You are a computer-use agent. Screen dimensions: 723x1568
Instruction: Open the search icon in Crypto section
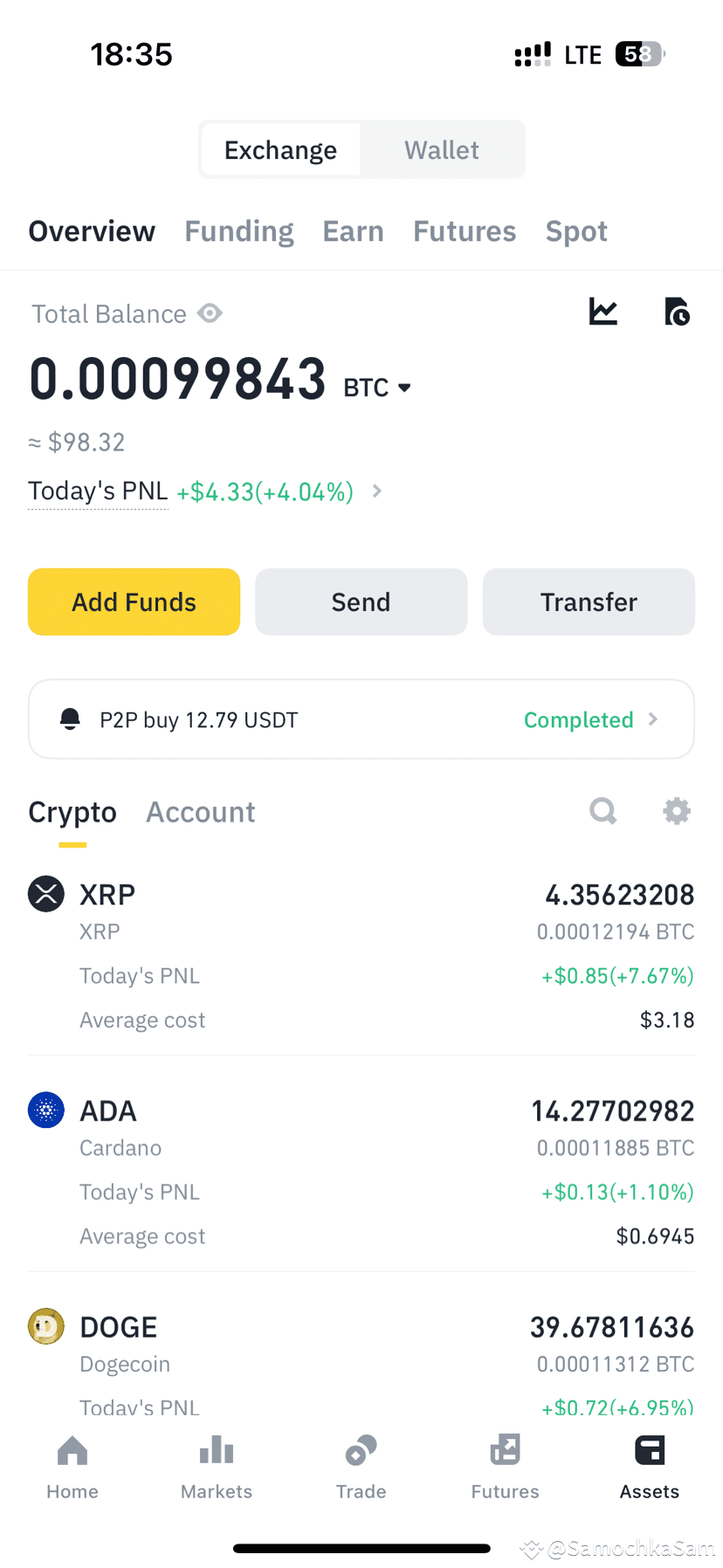[602, 811]
